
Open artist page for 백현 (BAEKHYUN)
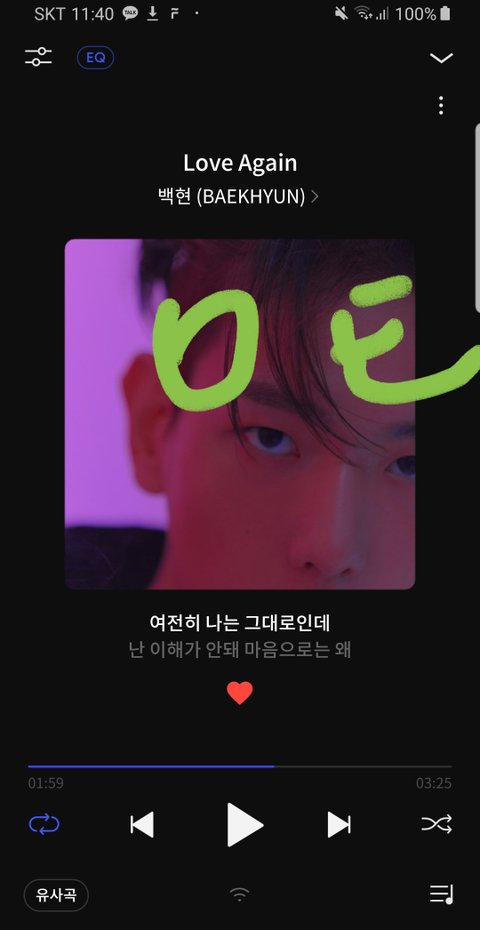click(x=236, y=196)
